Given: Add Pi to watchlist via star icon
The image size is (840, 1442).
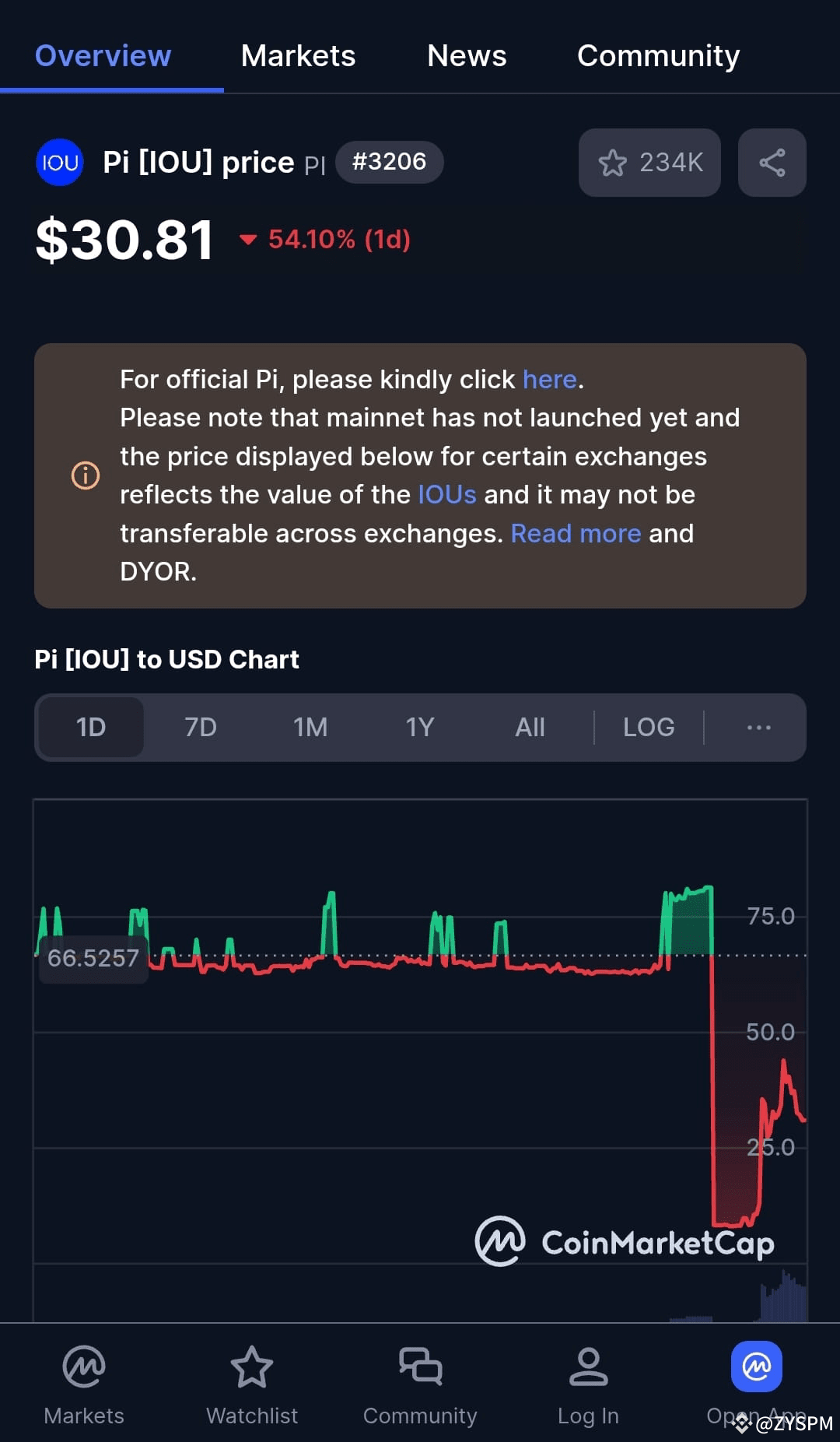Looking at the screenshot, I should coord(614,163).
